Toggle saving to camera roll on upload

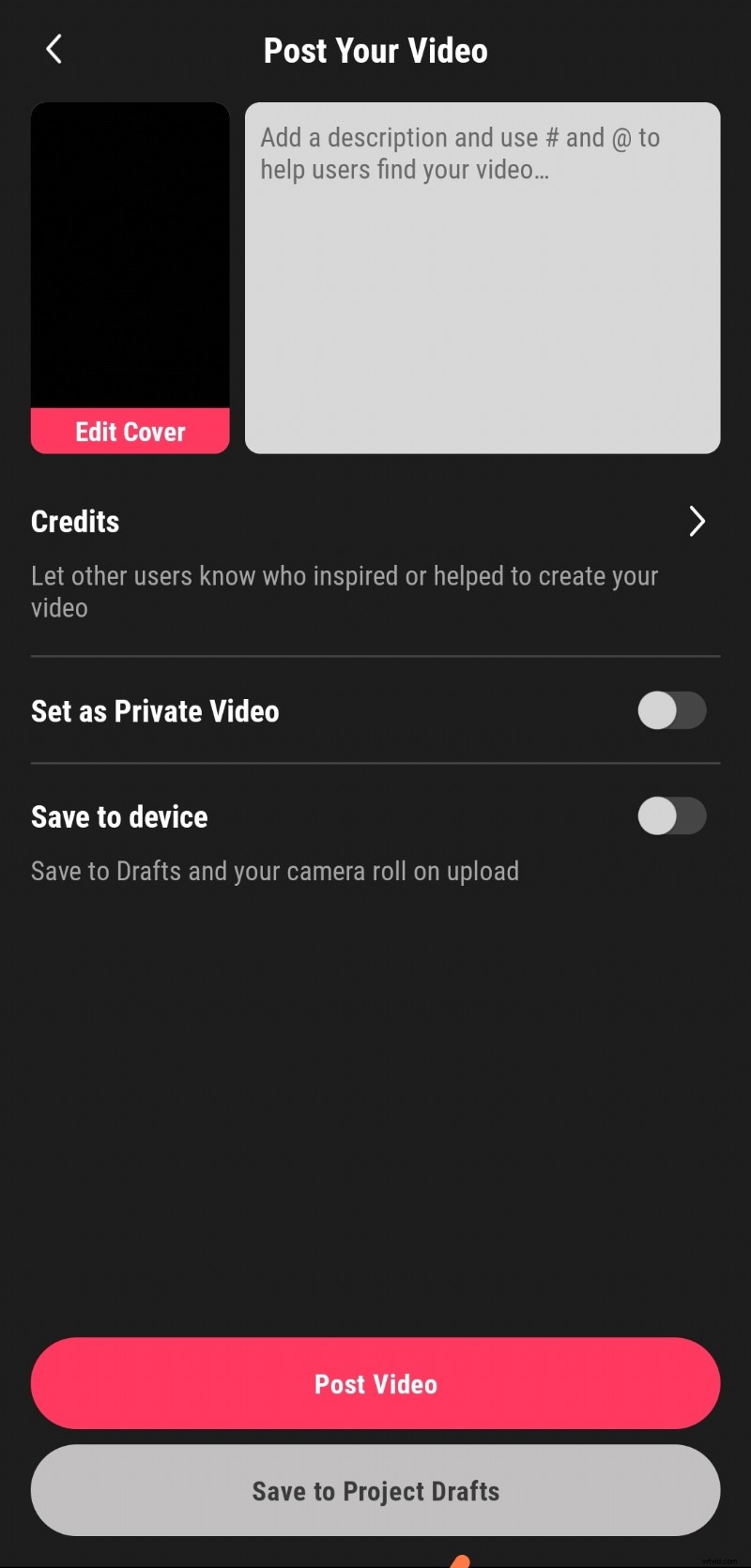(672, 816)
